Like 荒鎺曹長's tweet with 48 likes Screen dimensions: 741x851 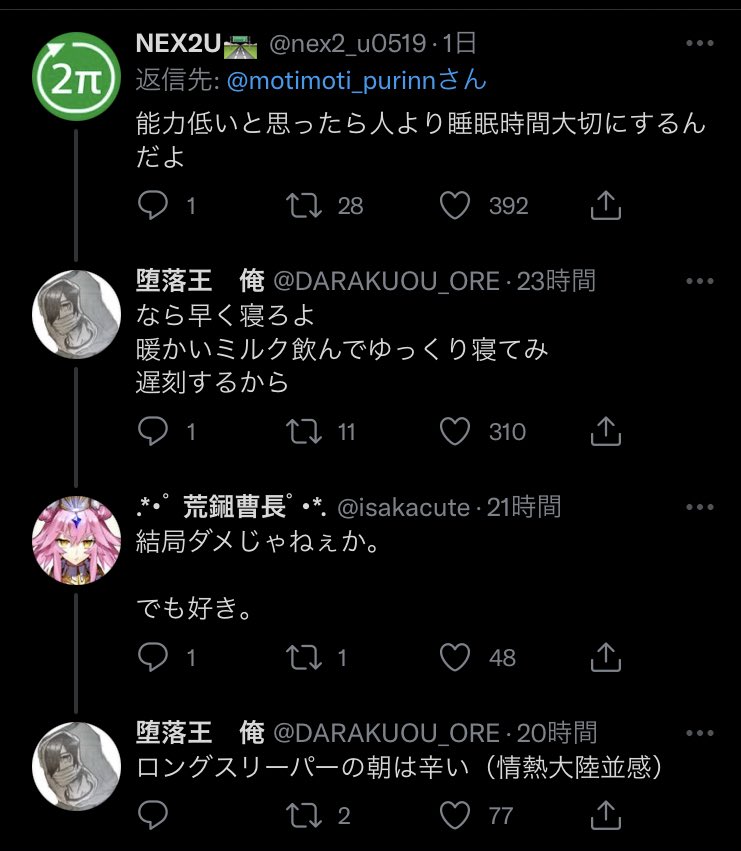(456, 657)
